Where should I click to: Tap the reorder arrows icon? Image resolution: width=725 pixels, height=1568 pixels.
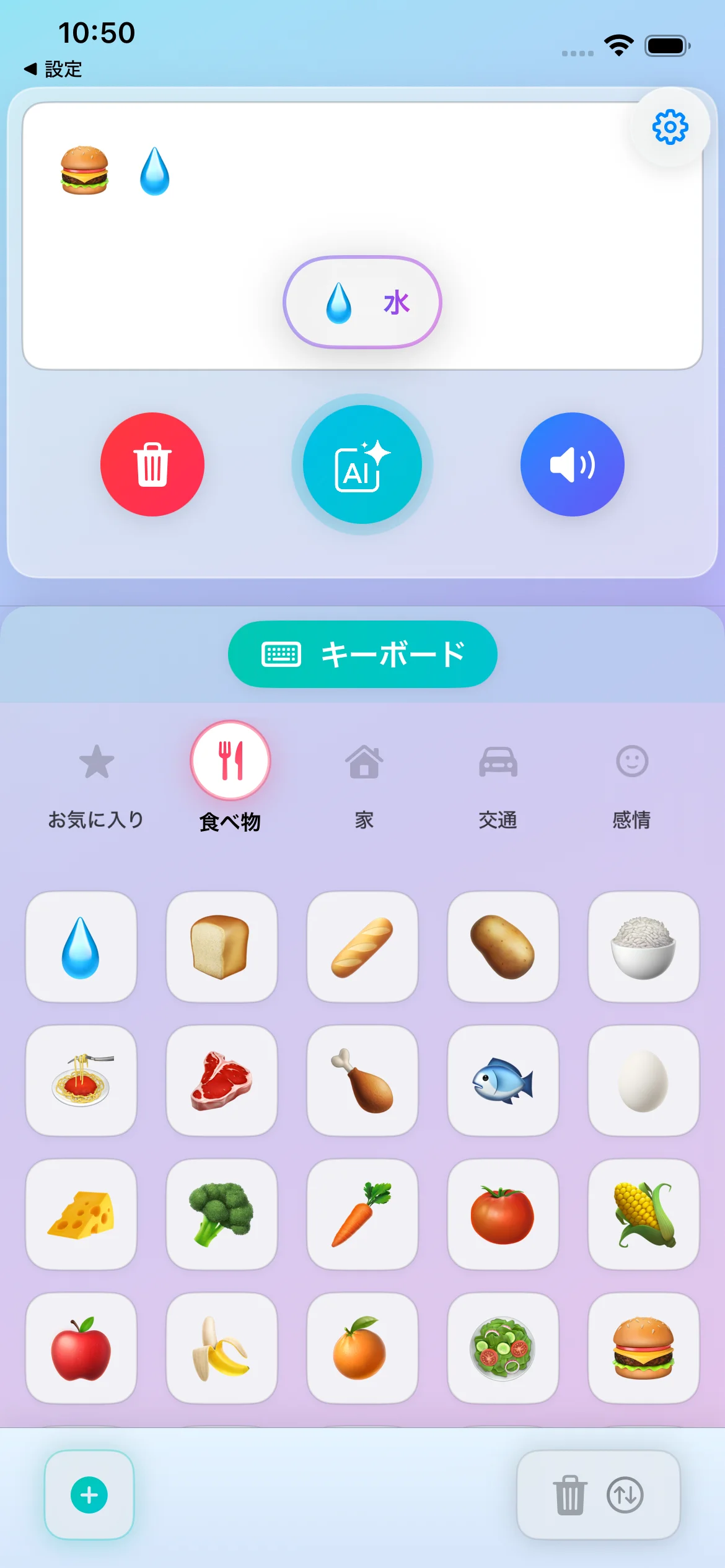tap(626, 1496)
